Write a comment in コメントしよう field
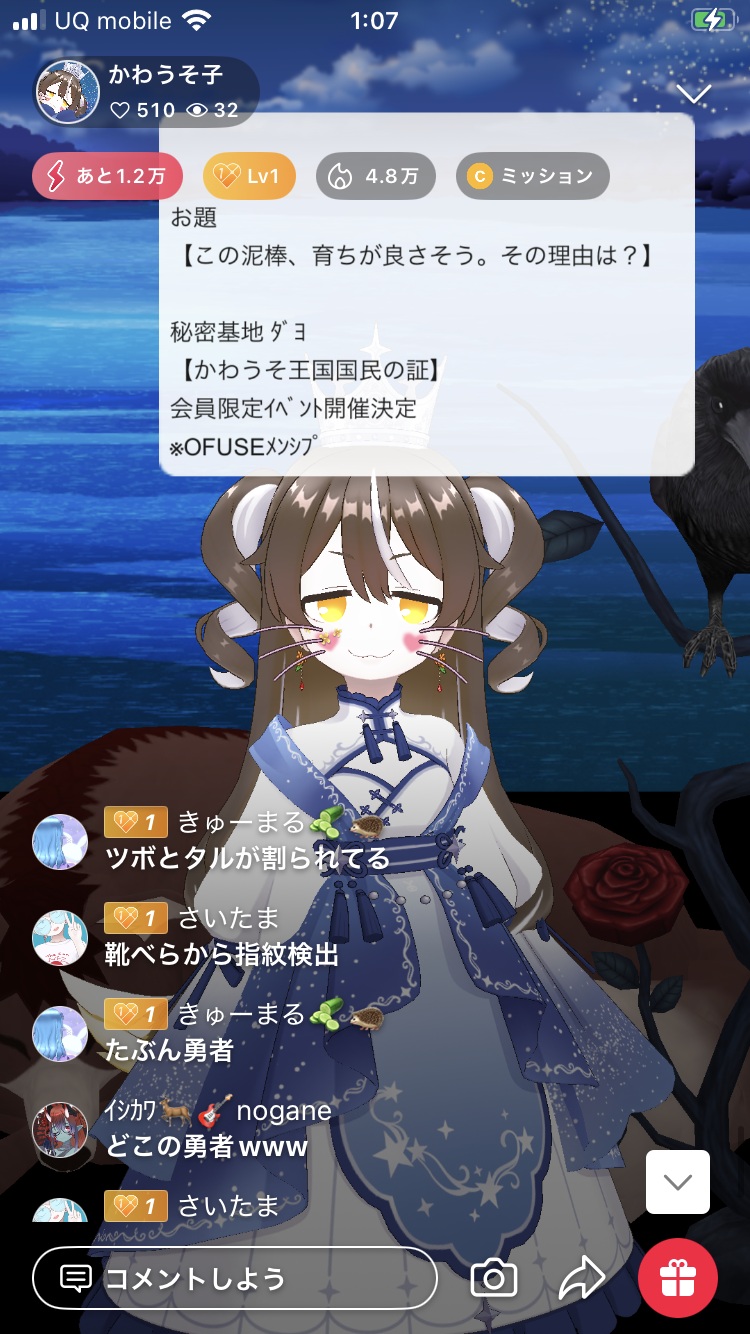This screenshot has height=1334, width=750. point(235,1278)
